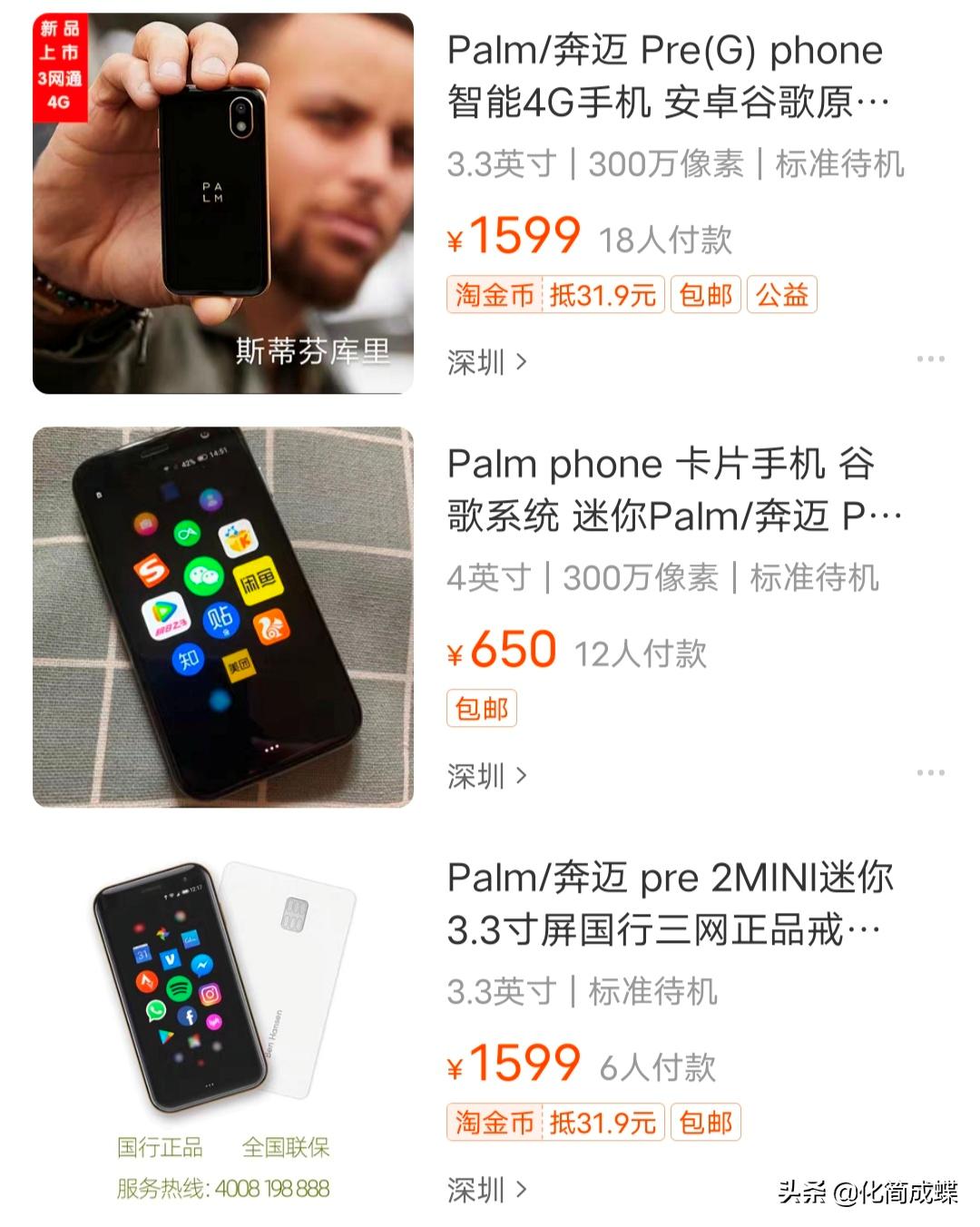Open Spotify on the white Palm phone
Image resolution: width=980 pixels, height=1227 pixels.
(180, 988)
